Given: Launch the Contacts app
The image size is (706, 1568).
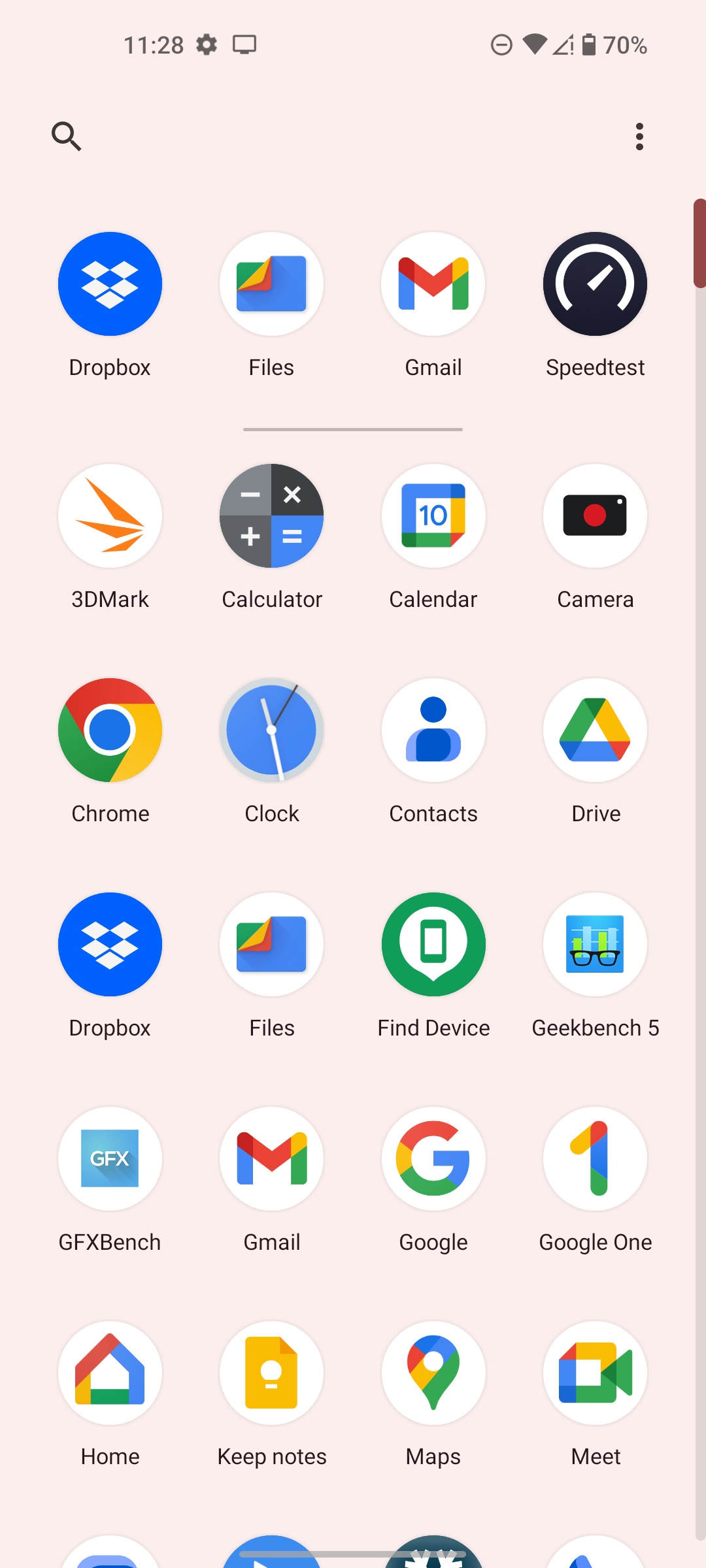Looking at the screenshot, I should click(x=433, y=730).
